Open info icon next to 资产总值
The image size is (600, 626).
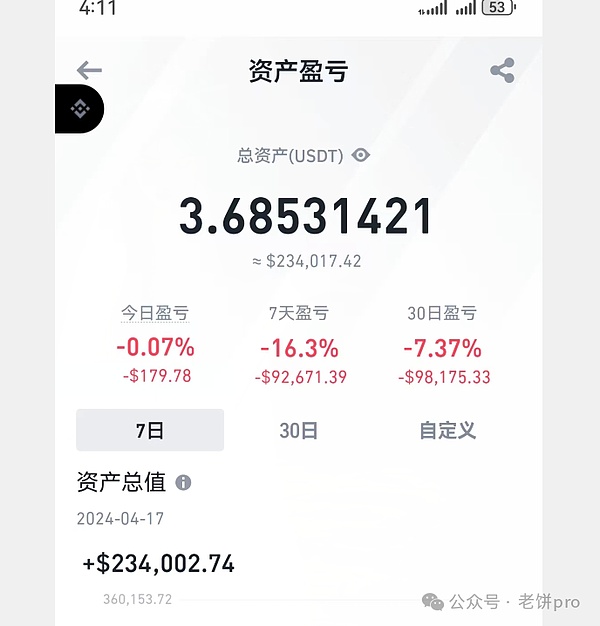[183, 482]
